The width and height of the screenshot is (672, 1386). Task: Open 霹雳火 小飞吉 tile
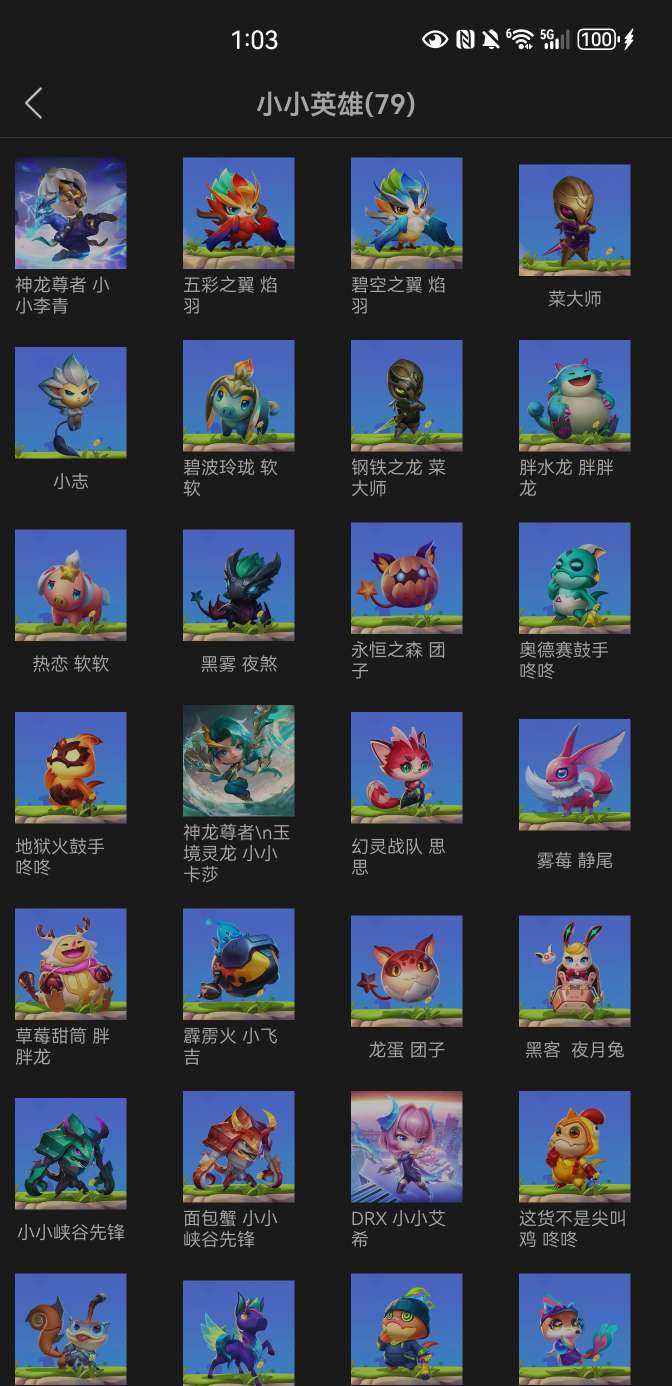tap(239, 963)
